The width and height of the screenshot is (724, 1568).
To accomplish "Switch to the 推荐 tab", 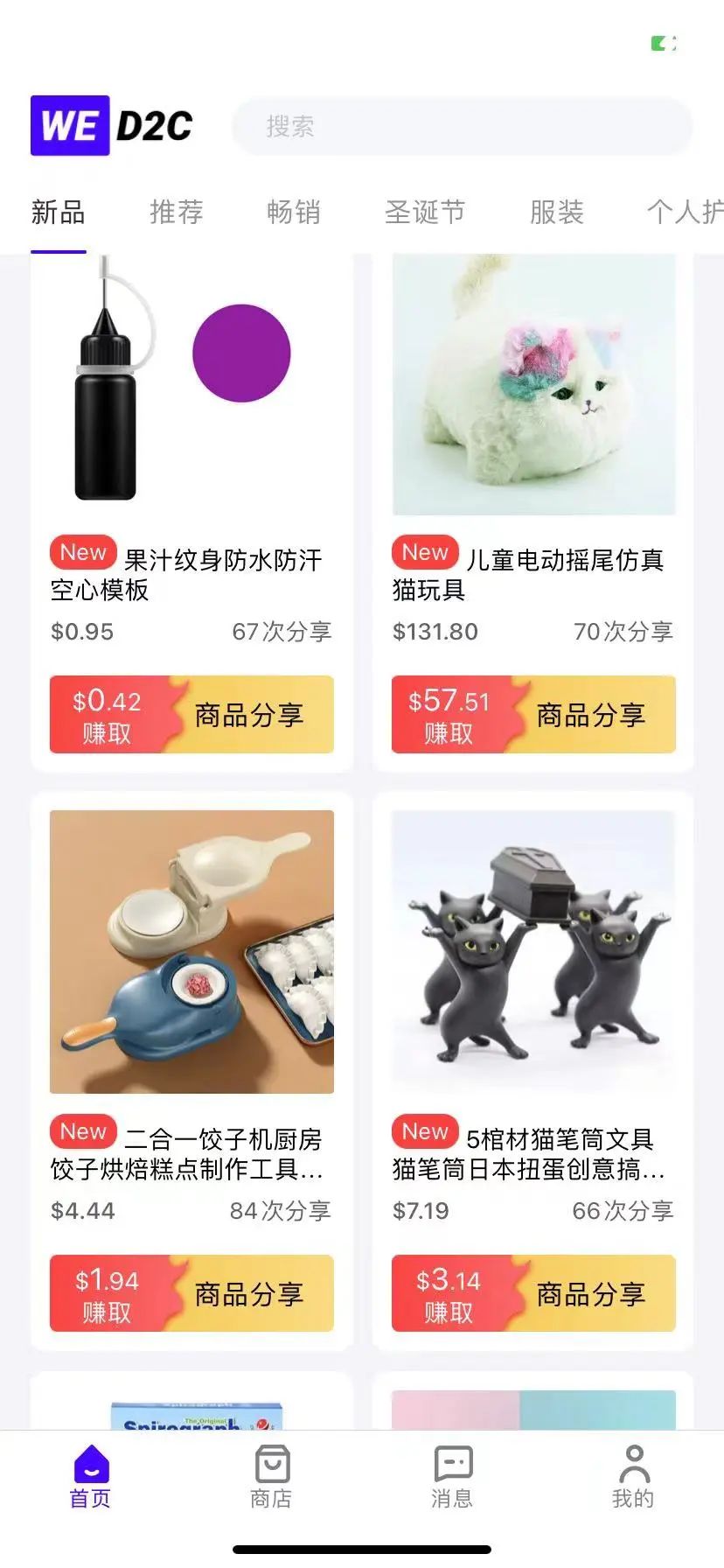I will 176,212.
